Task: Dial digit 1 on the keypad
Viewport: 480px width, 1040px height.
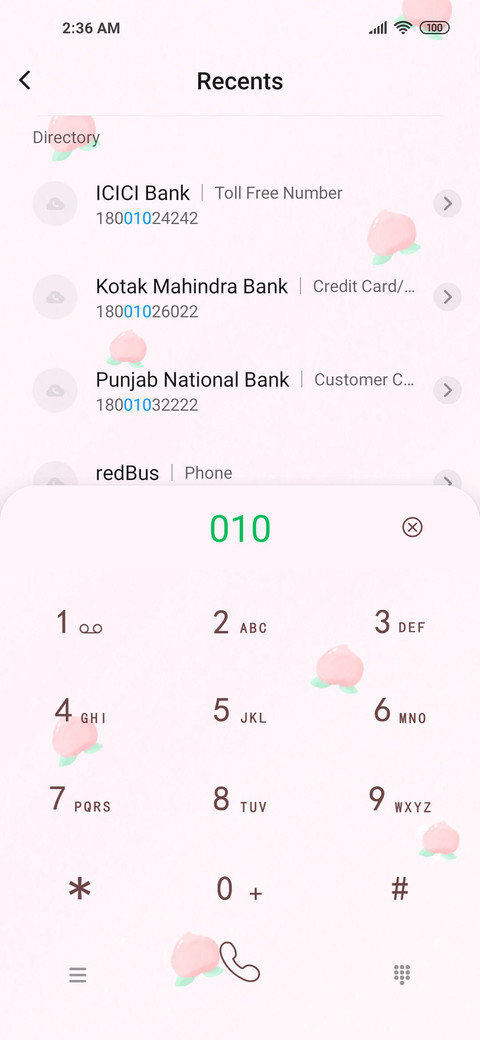Action: pyautogui.click(x=79, y=623)
